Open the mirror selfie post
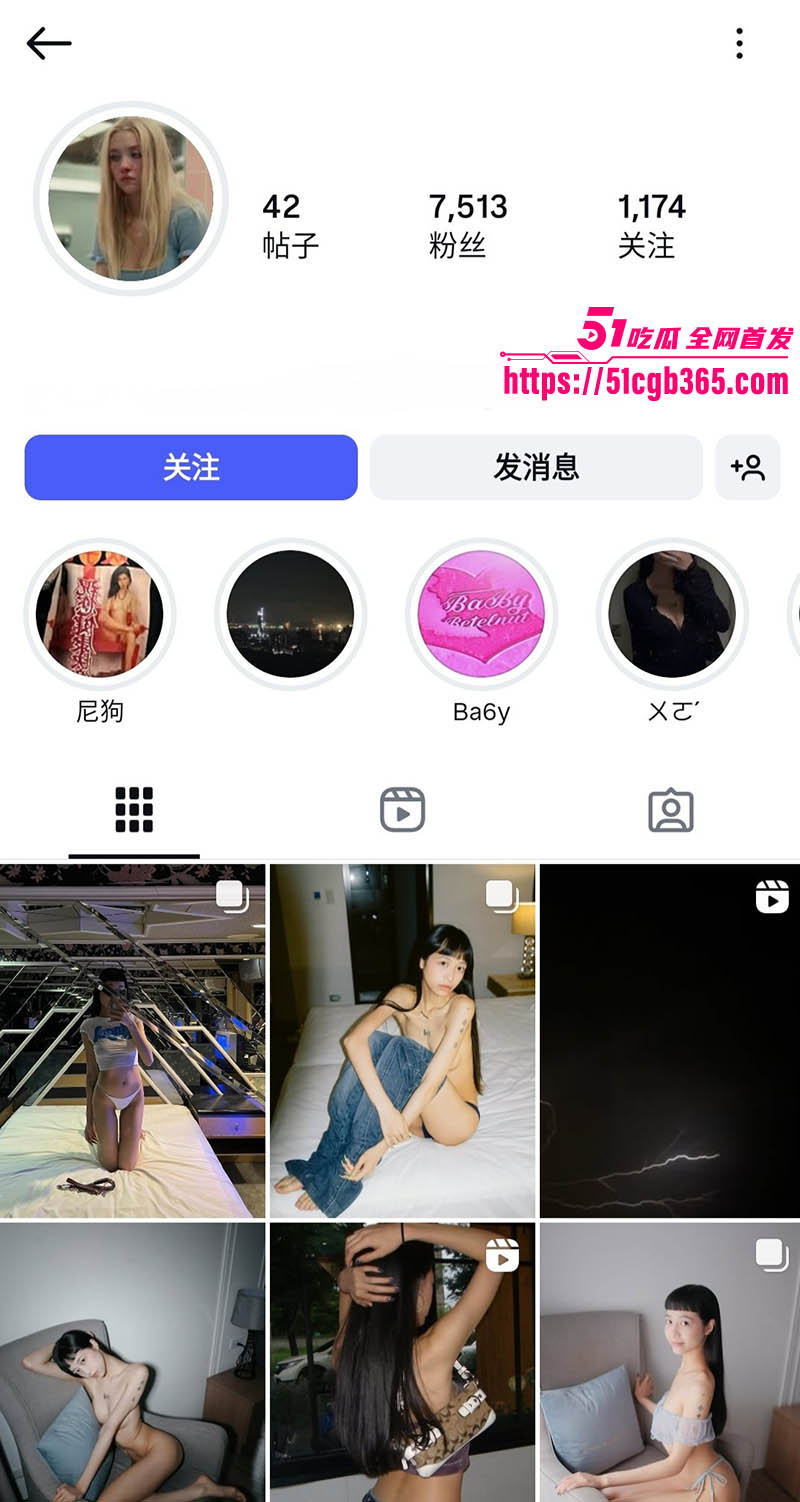This screenshot has width=800, height=1502. click(133, 1040)
